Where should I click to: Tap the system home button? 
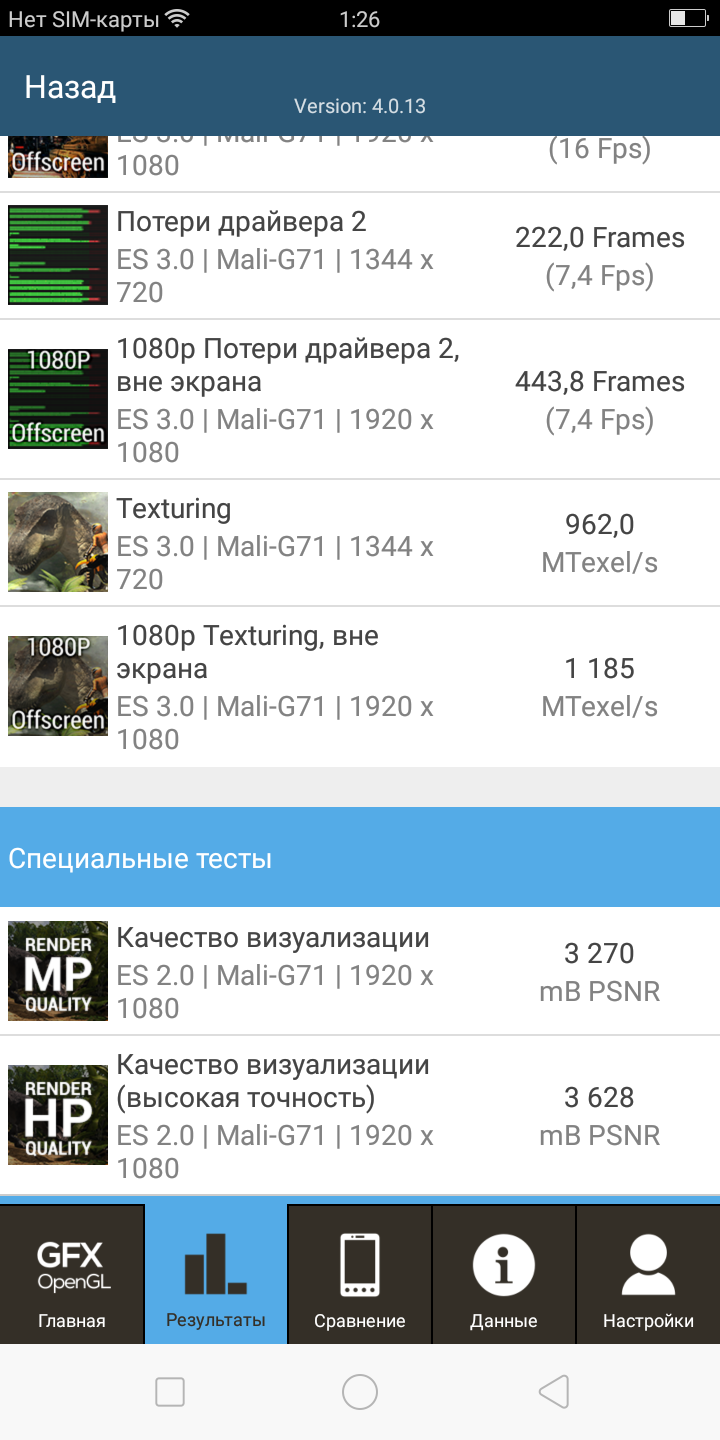360,1391
